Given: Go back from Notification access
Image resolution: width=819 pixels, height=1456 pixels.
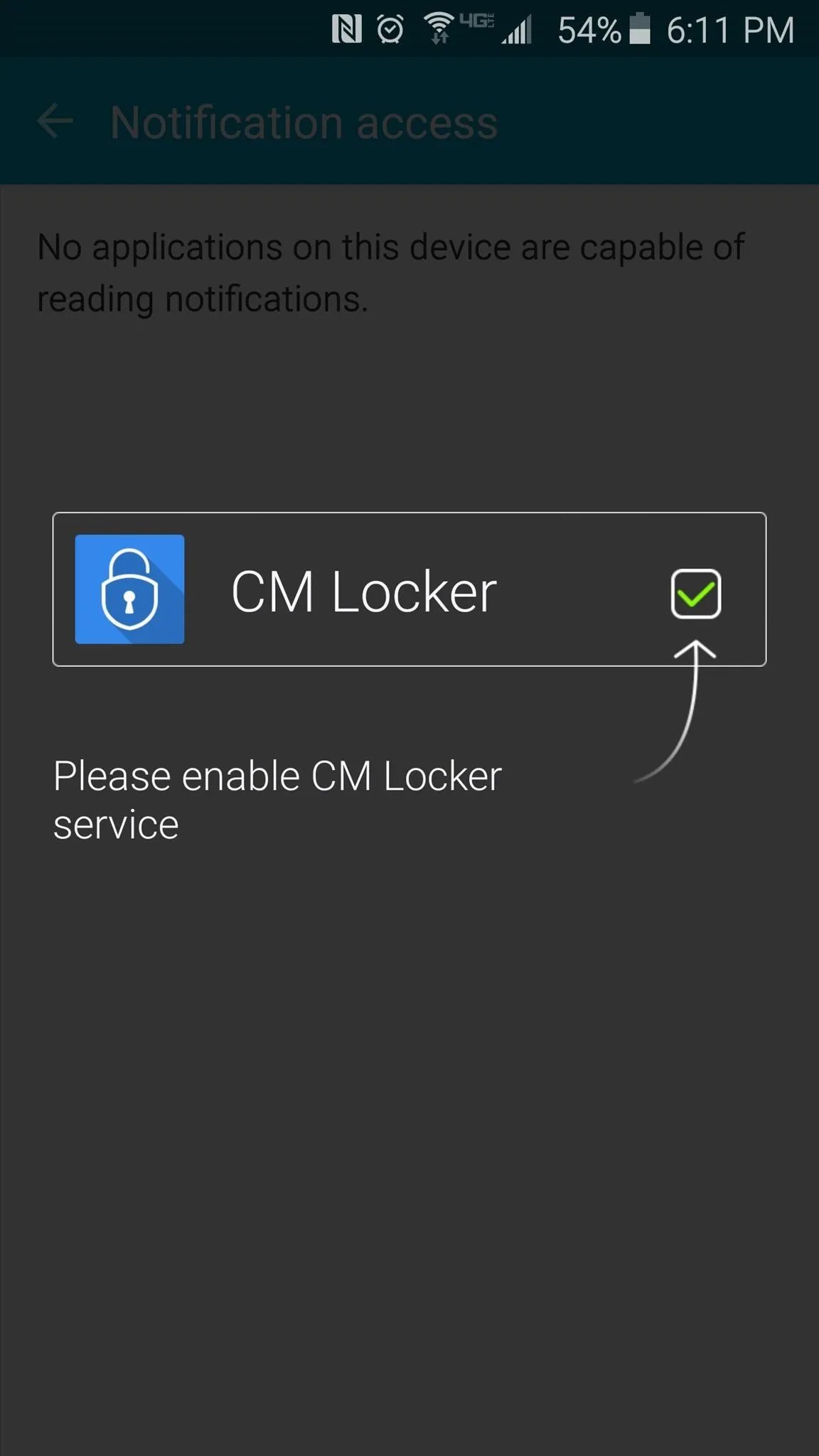Looking at the screenshot, I should point(55,122).
